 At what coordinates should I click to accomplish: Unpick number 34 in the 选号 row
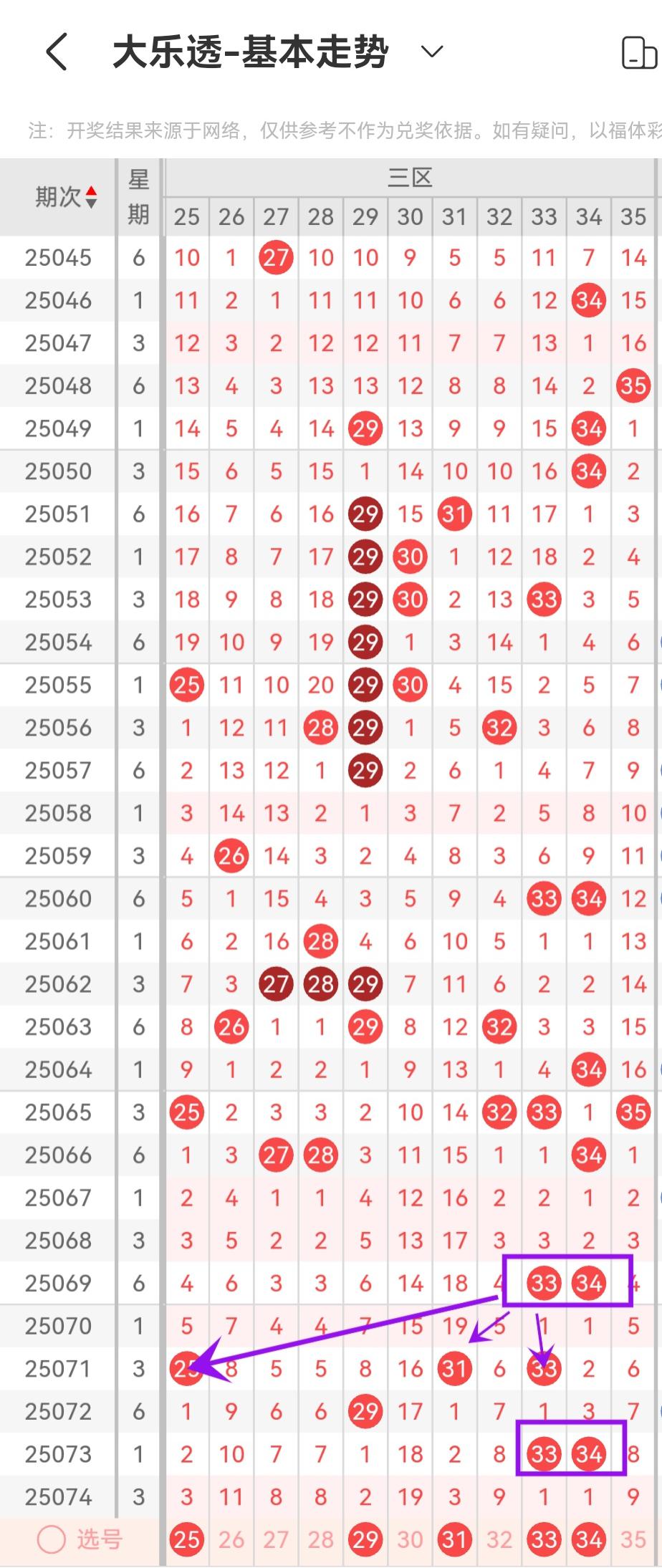point(589,1539)
